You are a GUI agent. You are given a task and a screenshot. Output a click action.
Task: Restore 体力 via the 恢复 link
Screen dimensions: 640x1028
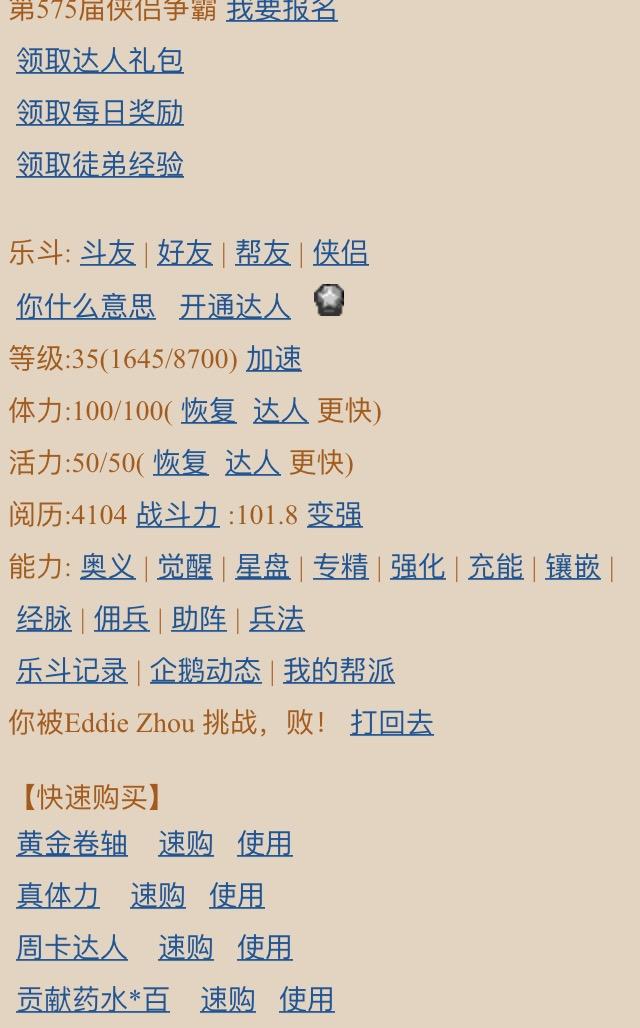[208, 411]
